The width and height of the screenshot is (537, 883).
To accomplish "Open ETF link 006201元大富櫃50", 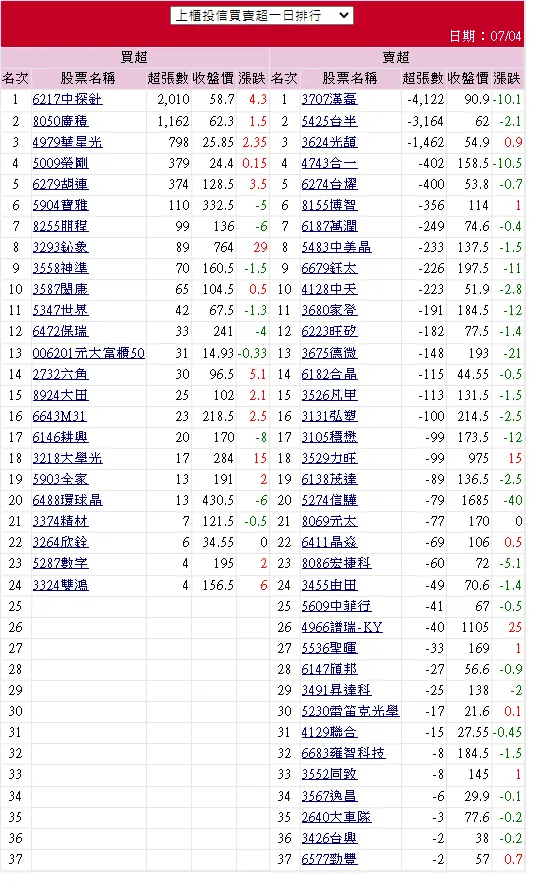I will click(x=88, y=353).
